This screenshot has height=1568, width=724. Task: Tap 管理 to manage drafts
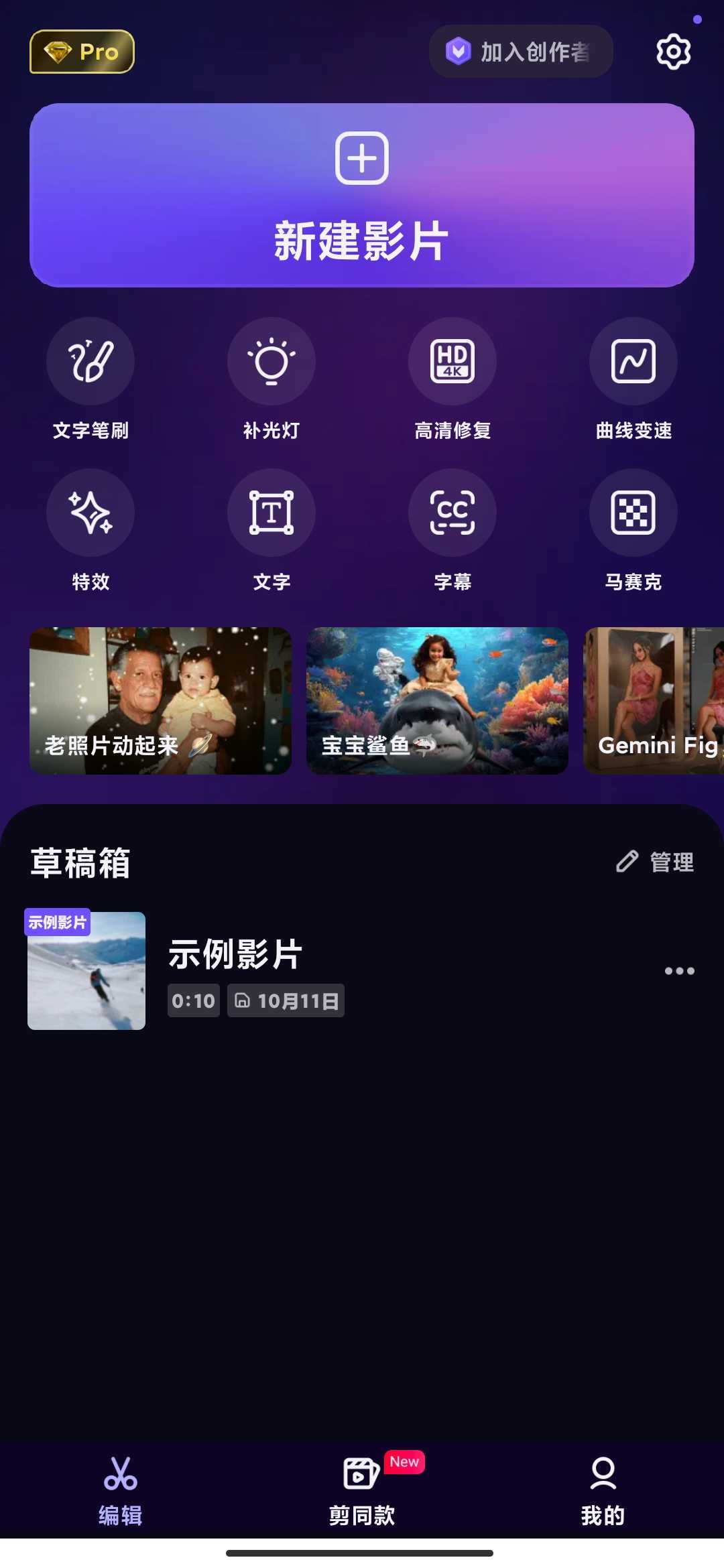pyautogui.click(x=656, y=862)
